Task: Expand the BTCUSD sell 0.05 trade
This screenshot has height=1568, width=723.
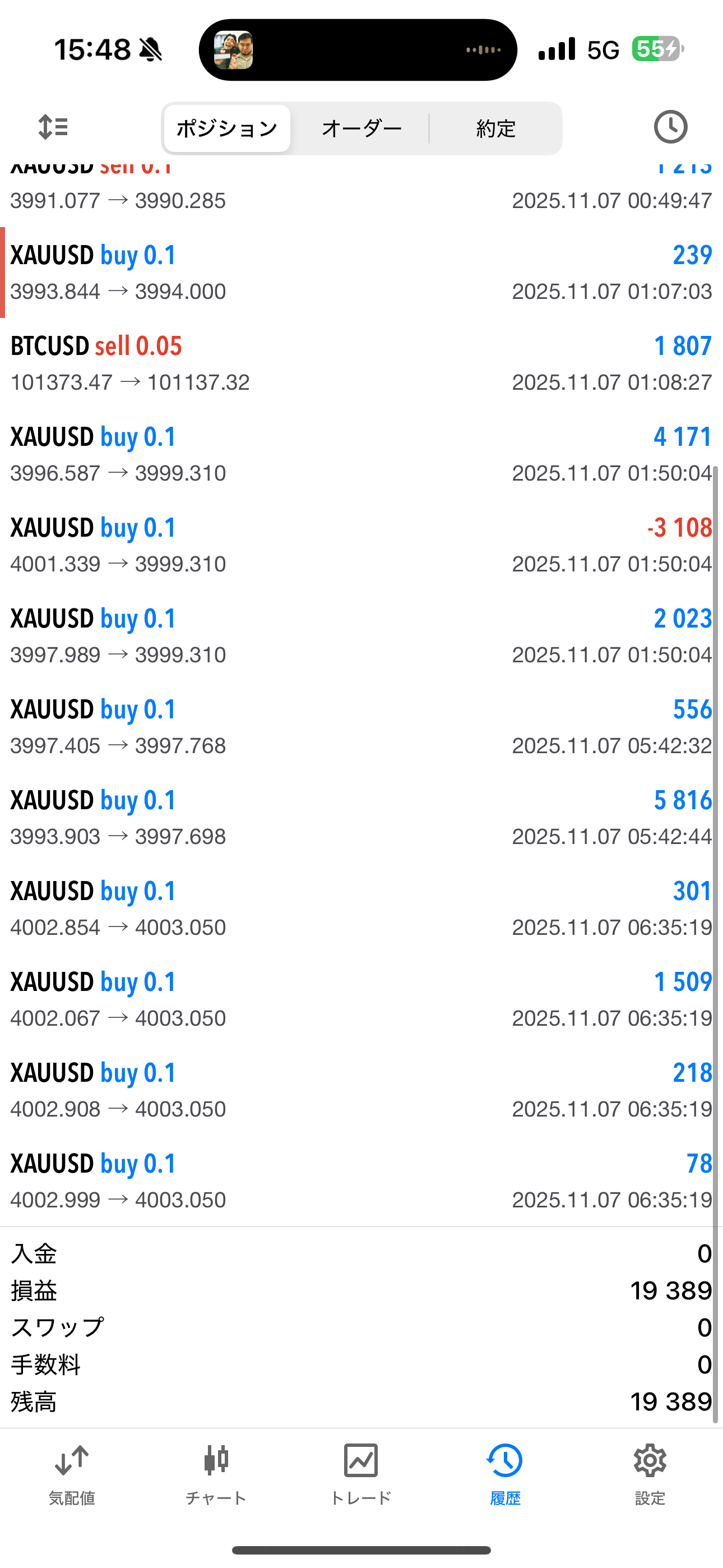Action: (361, 363)
